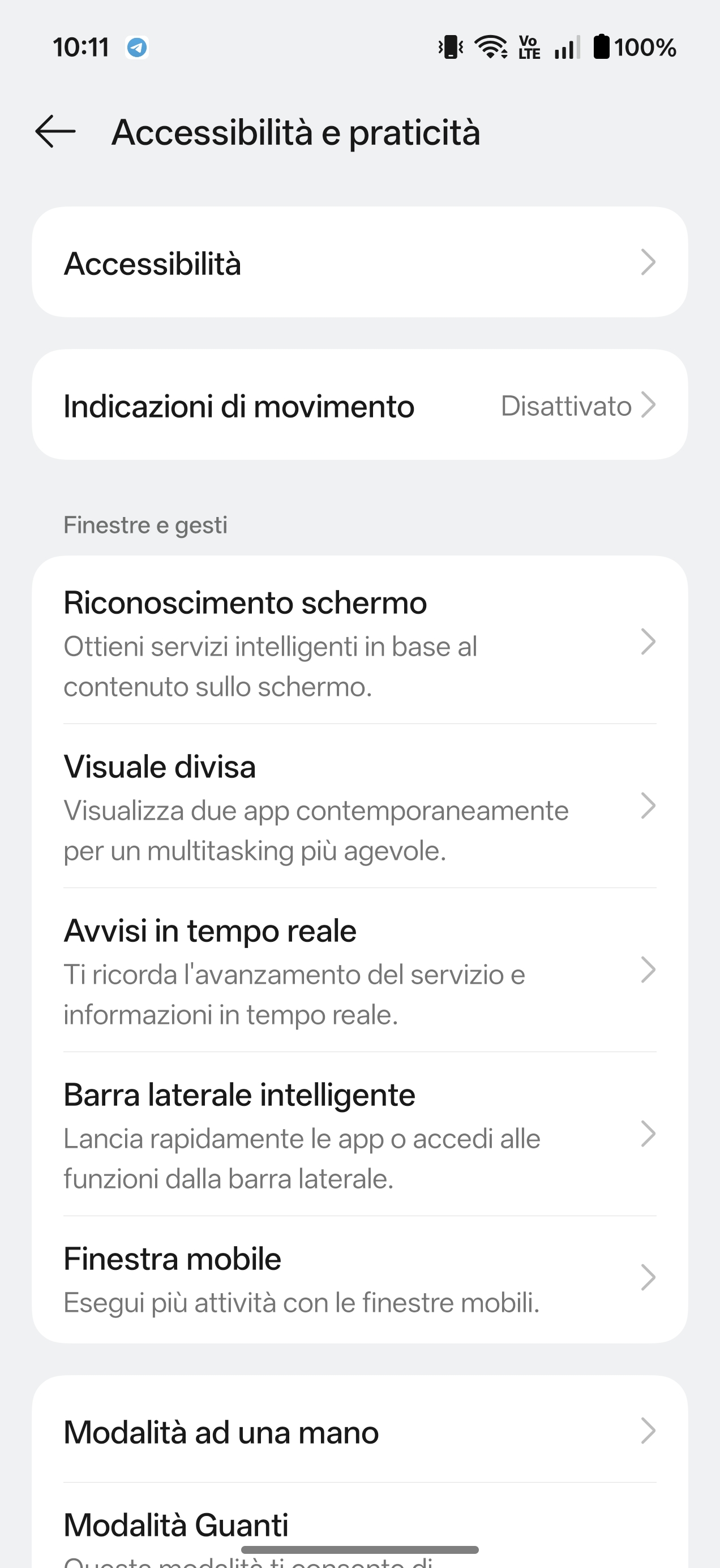Open Indicazioni di movimento
720x1568 pixels.
359,406
